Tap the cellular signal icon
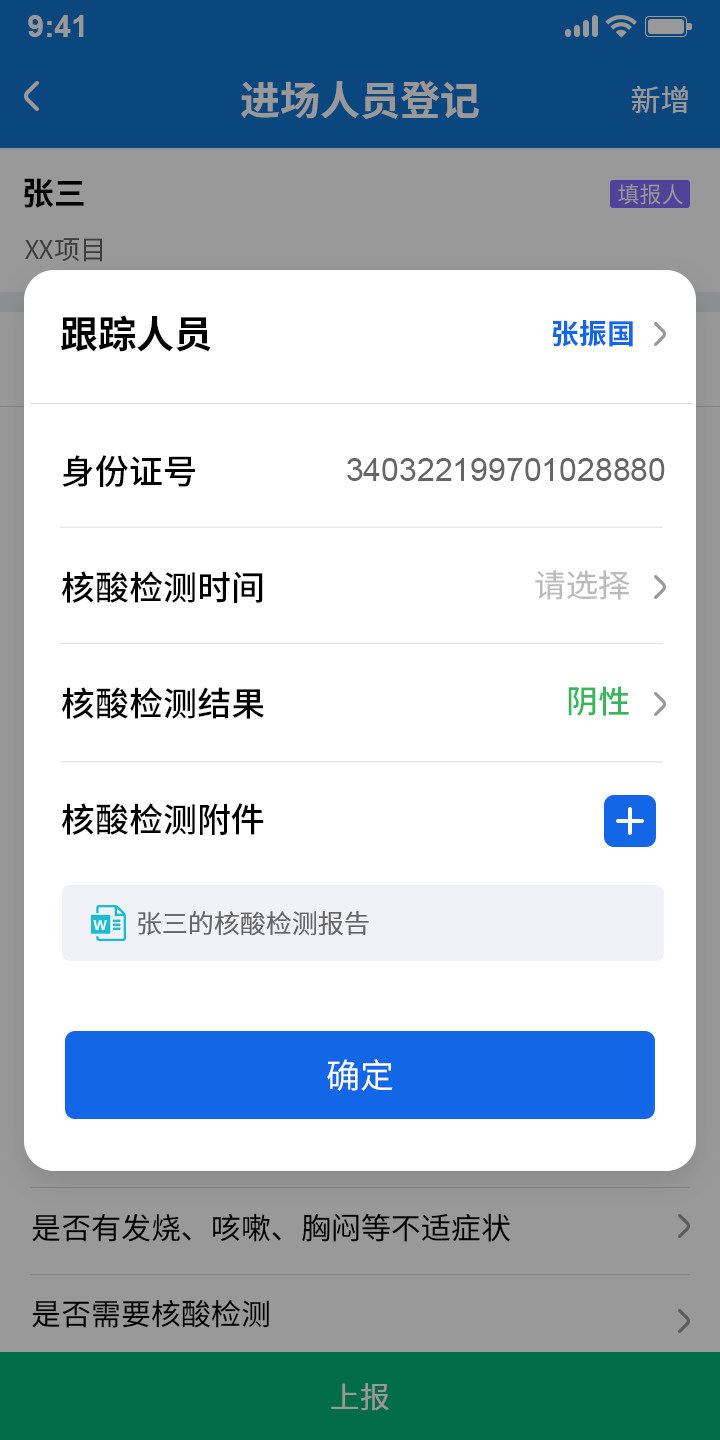The width and height of the screenshot is (720, 1440). pos(580,28)
